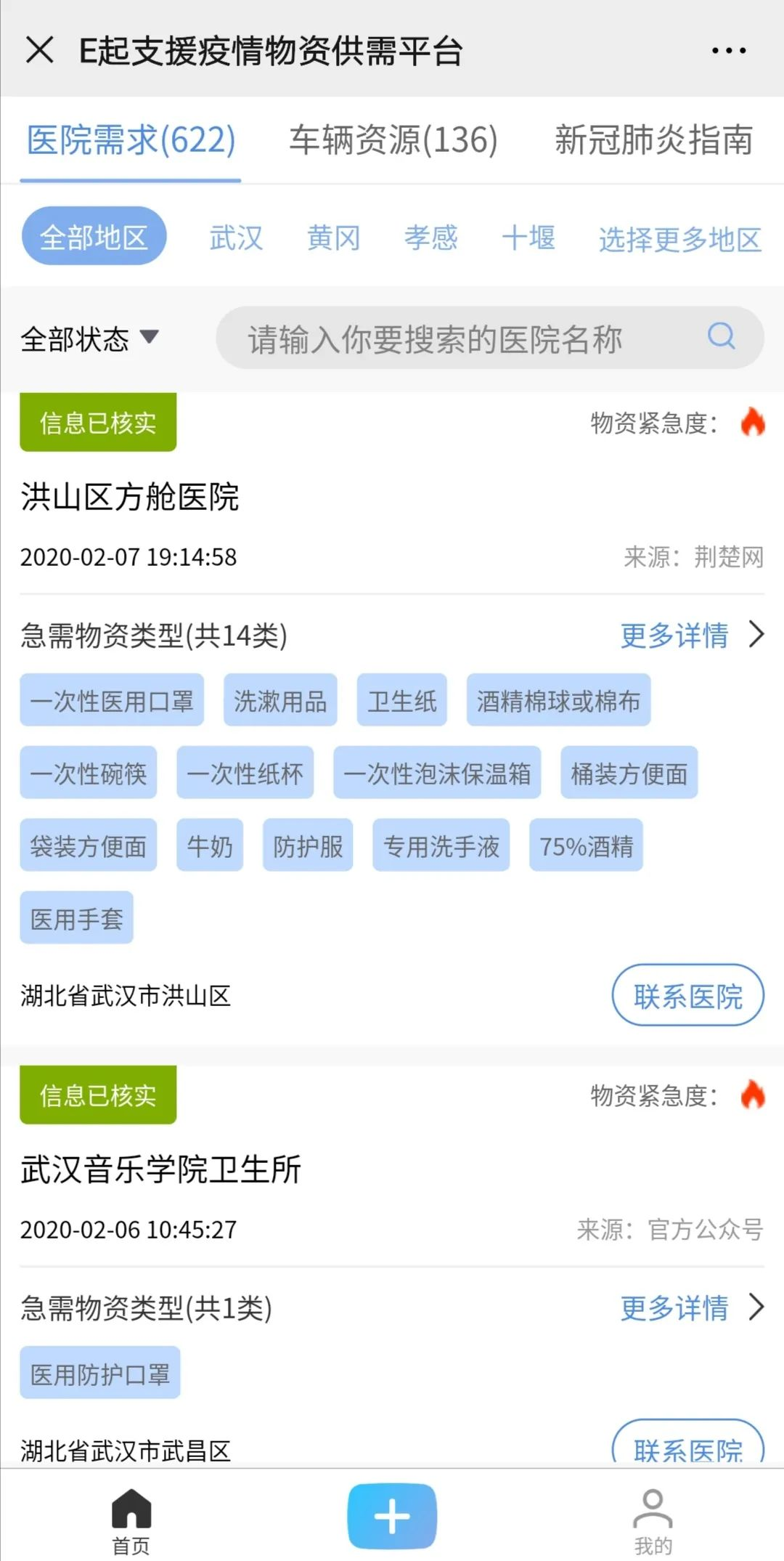Filter hospitals by 孝感

(430, 238)
